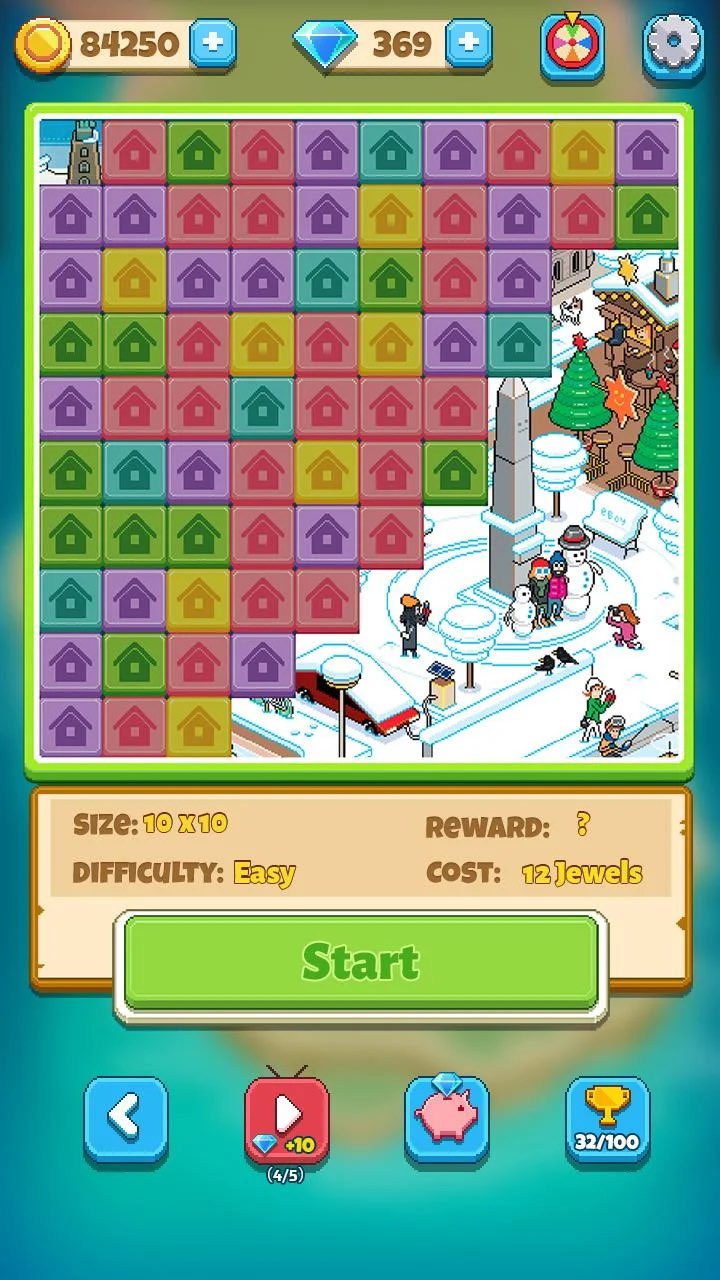Open the piggy bank
This screenshot has height=1280, width=720.
click(x=447, y=1118)
